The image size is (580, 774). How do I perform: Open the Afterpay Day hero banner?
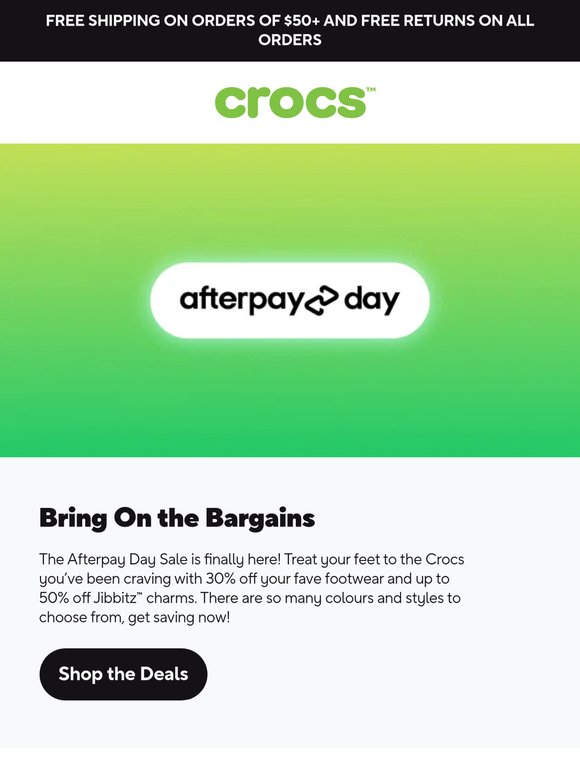290,300
